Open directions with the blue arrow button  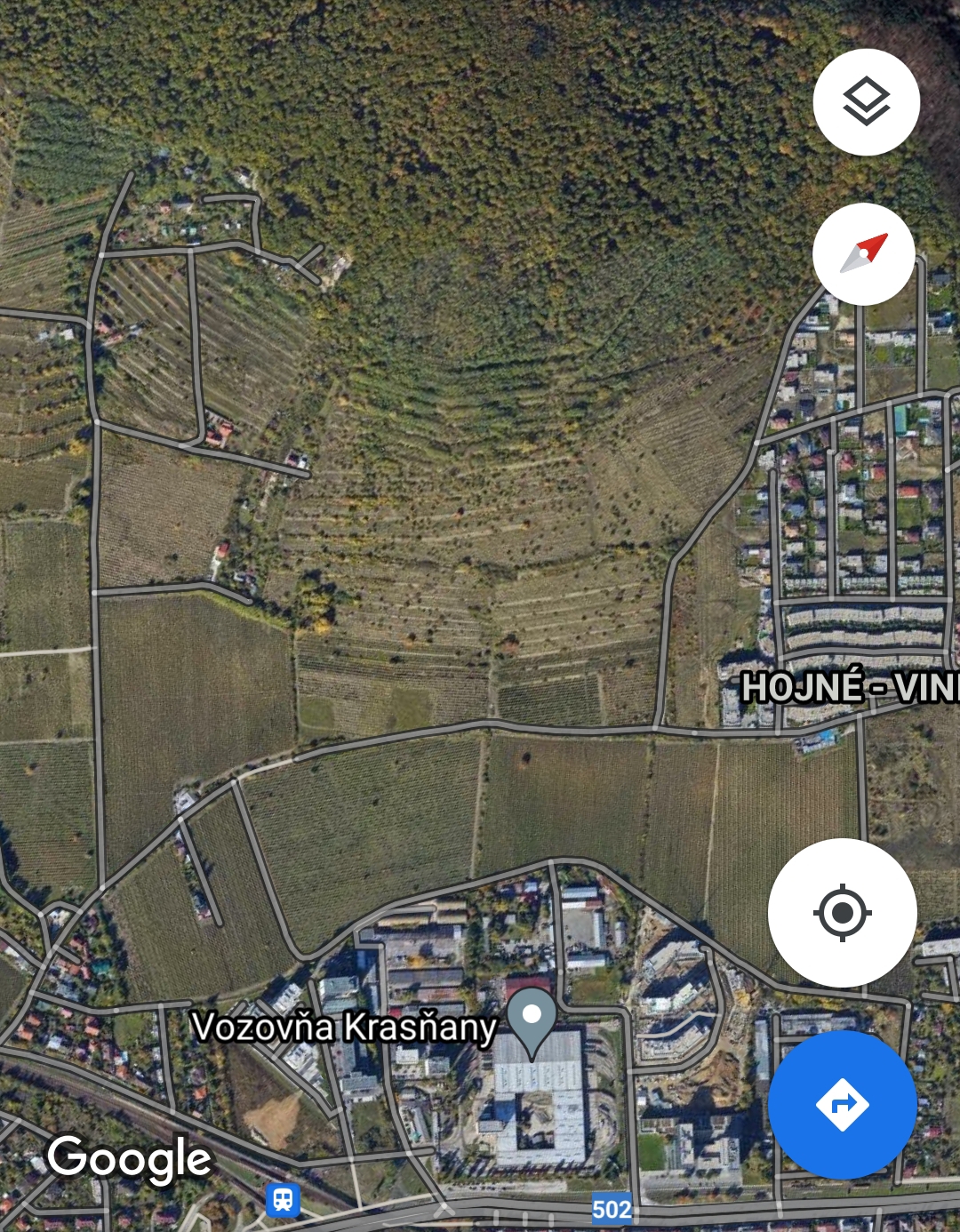842,1105
